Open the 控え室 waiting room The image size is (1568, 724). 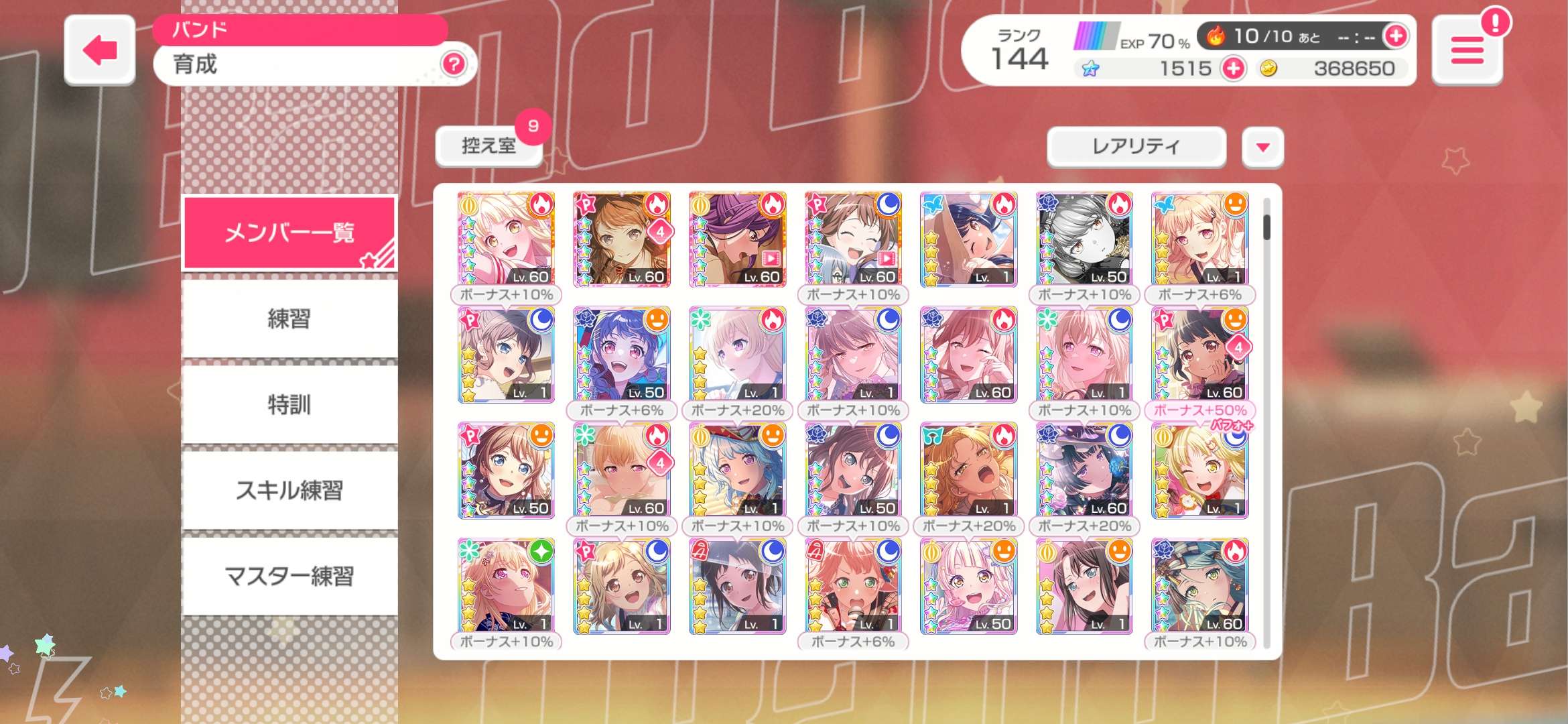(488, 145)
